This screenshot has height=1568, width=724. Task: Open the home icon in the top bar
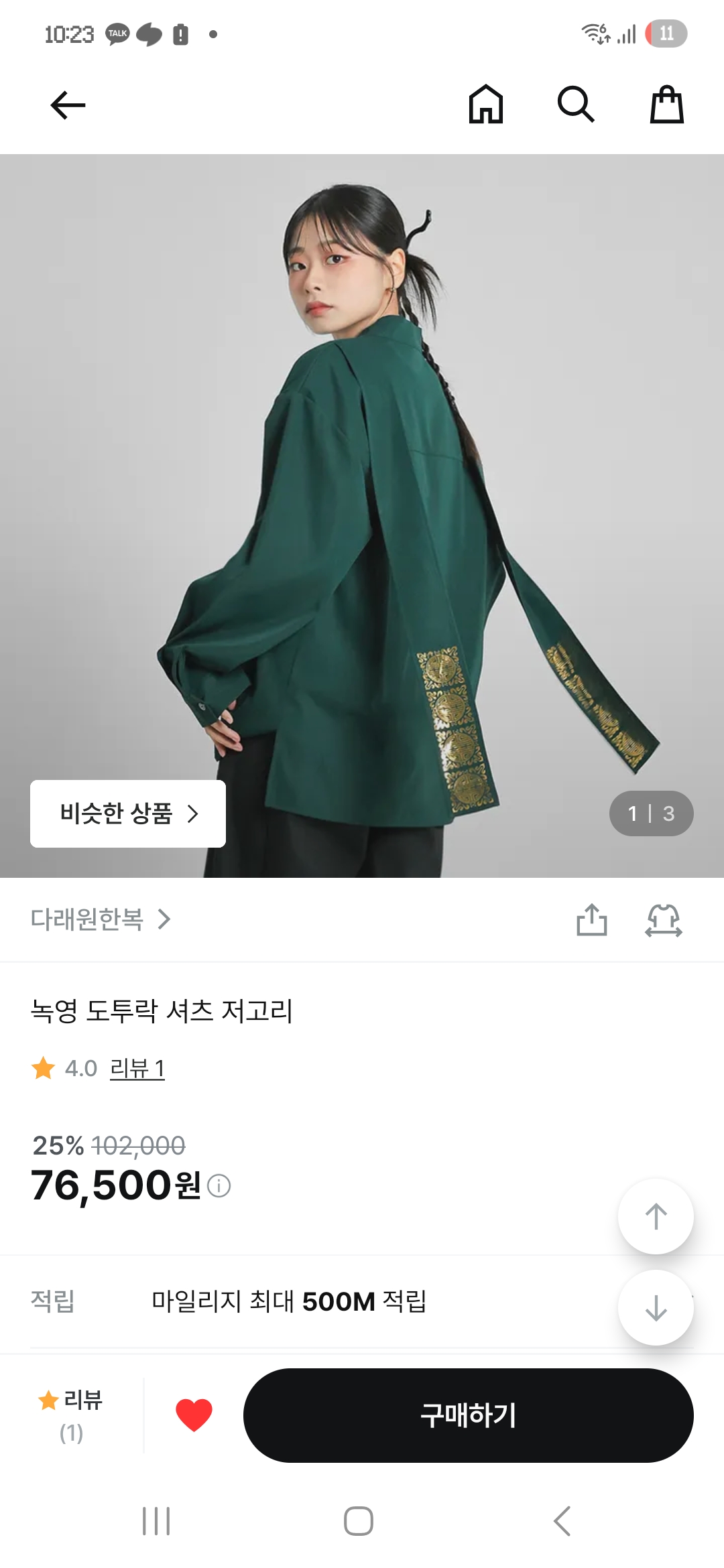485,105
